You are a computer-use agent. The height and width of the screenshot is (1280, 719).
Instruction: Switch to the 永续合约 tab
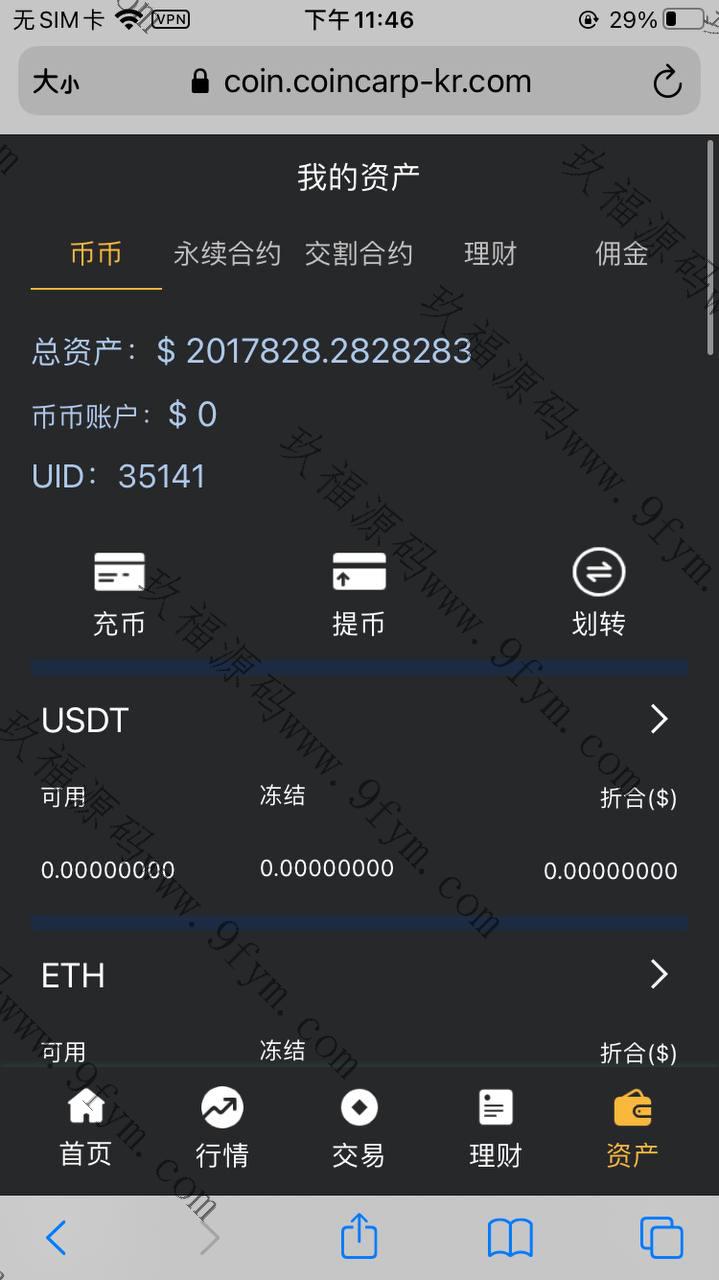(227, 254)
